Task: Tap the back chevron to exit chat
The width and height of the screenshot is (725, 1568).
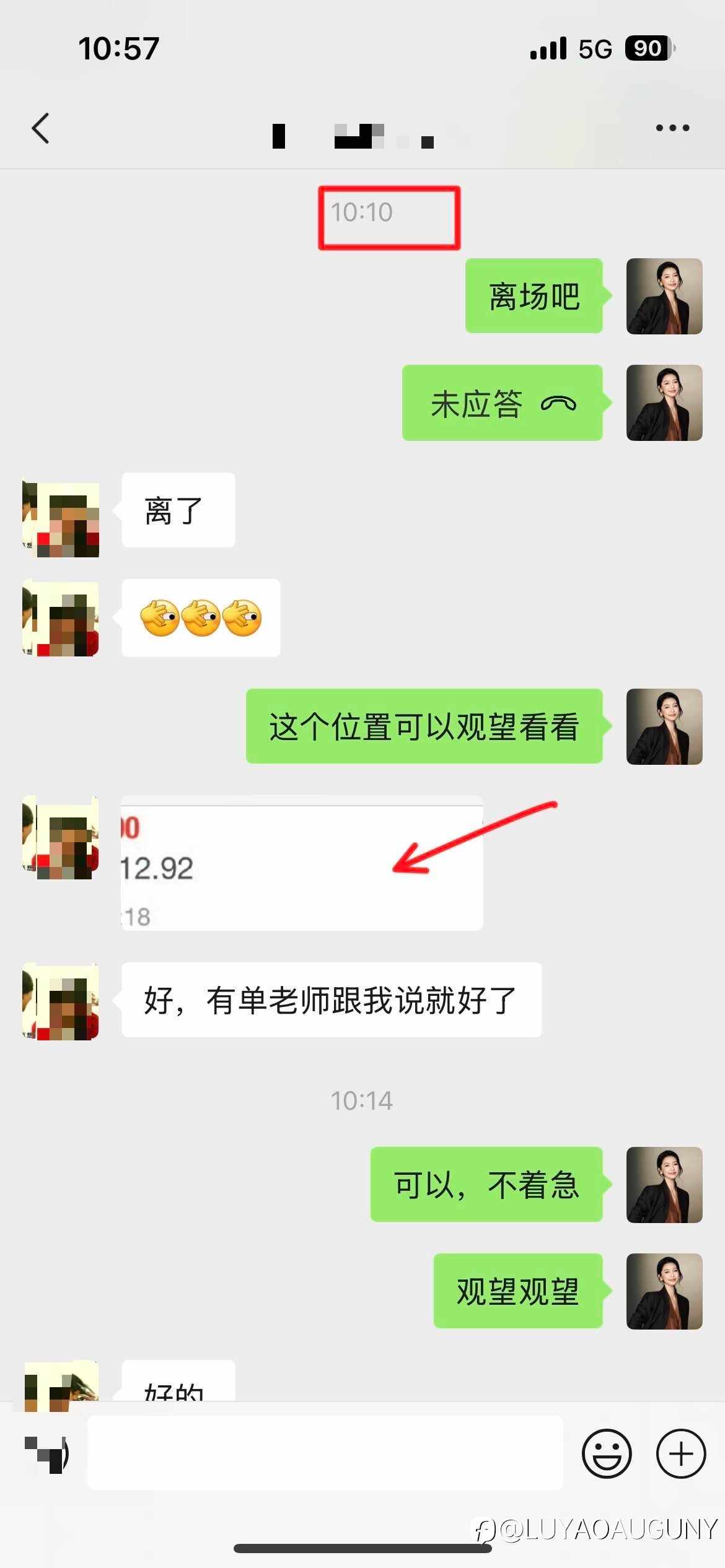Action: coord(40,128)
